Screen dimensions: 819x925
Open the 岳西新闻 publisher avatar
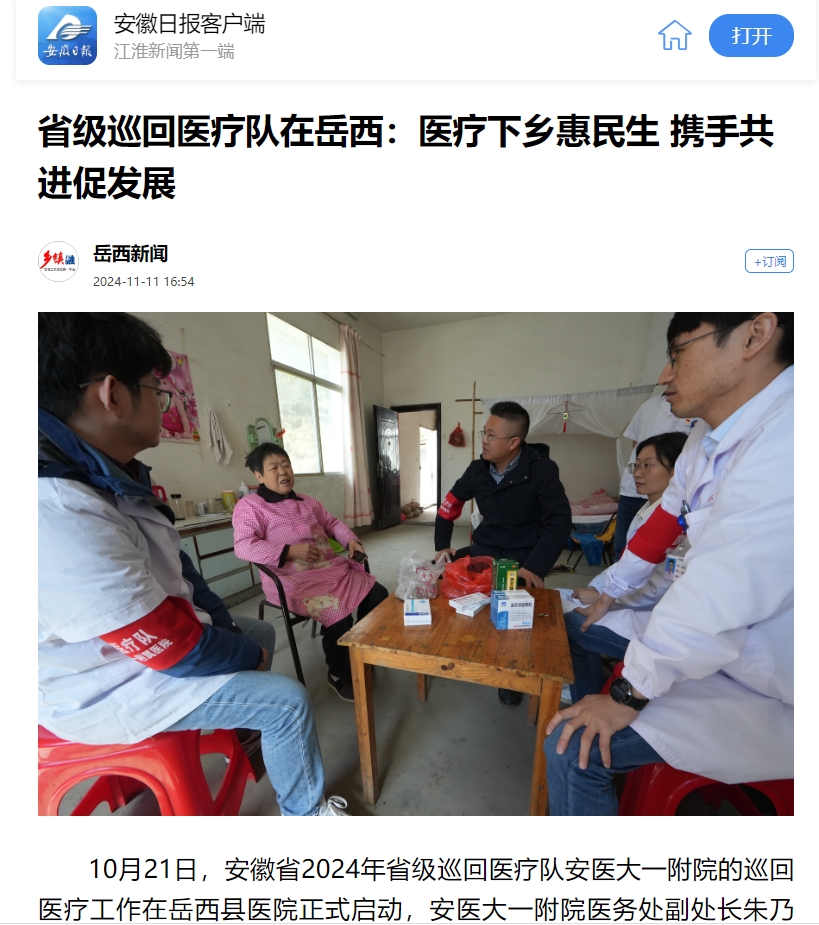(58, 262)
